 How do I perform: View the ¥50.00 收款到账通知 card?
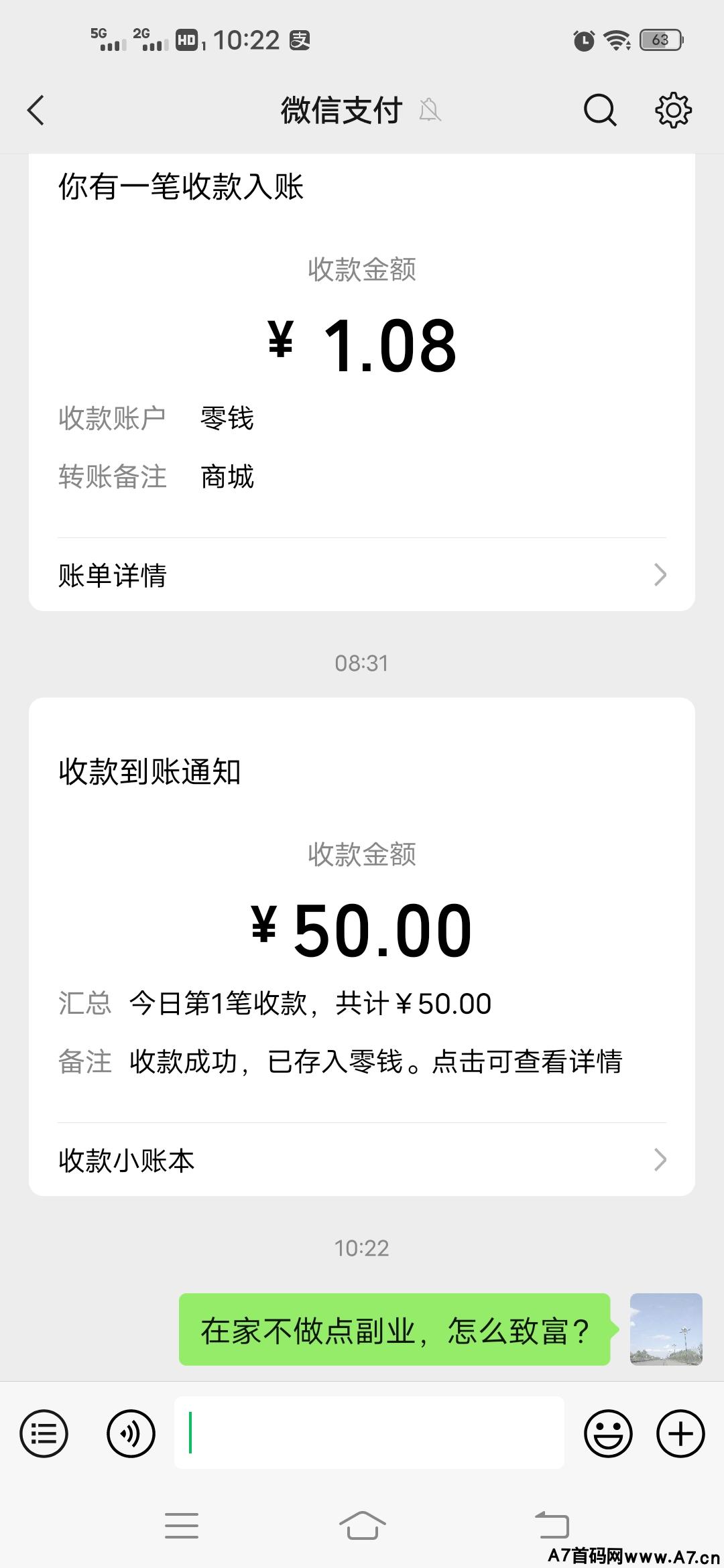362,931
